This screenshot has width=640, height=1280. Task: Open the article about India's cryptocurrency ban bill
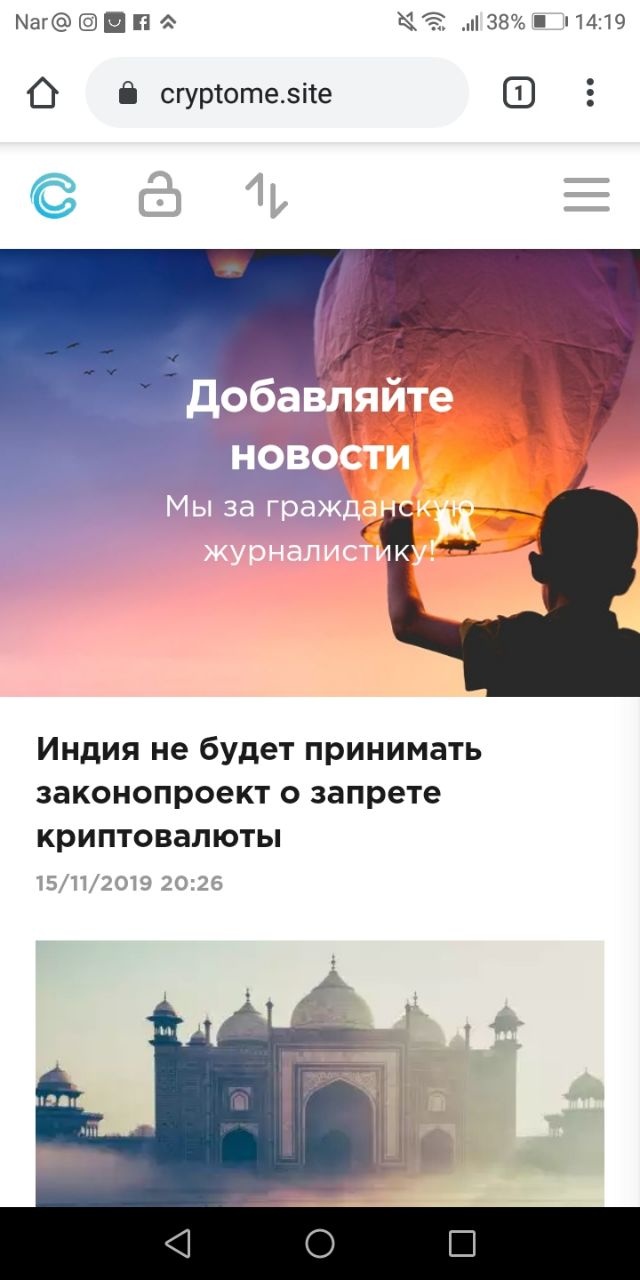point(259,792)
